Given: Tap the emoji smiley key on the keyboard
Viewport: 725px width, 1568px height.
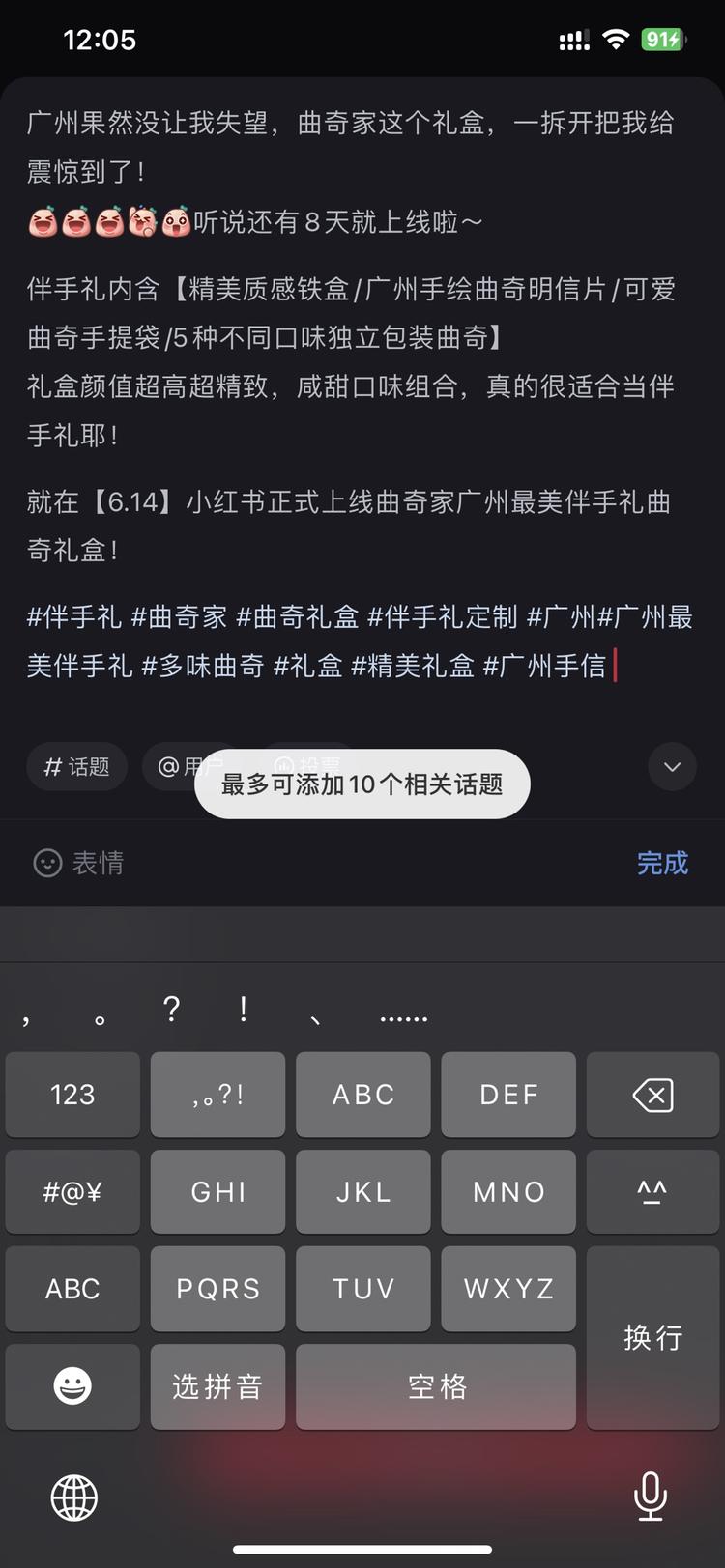Looking at the screenshot, I should tap(72, 1385).
